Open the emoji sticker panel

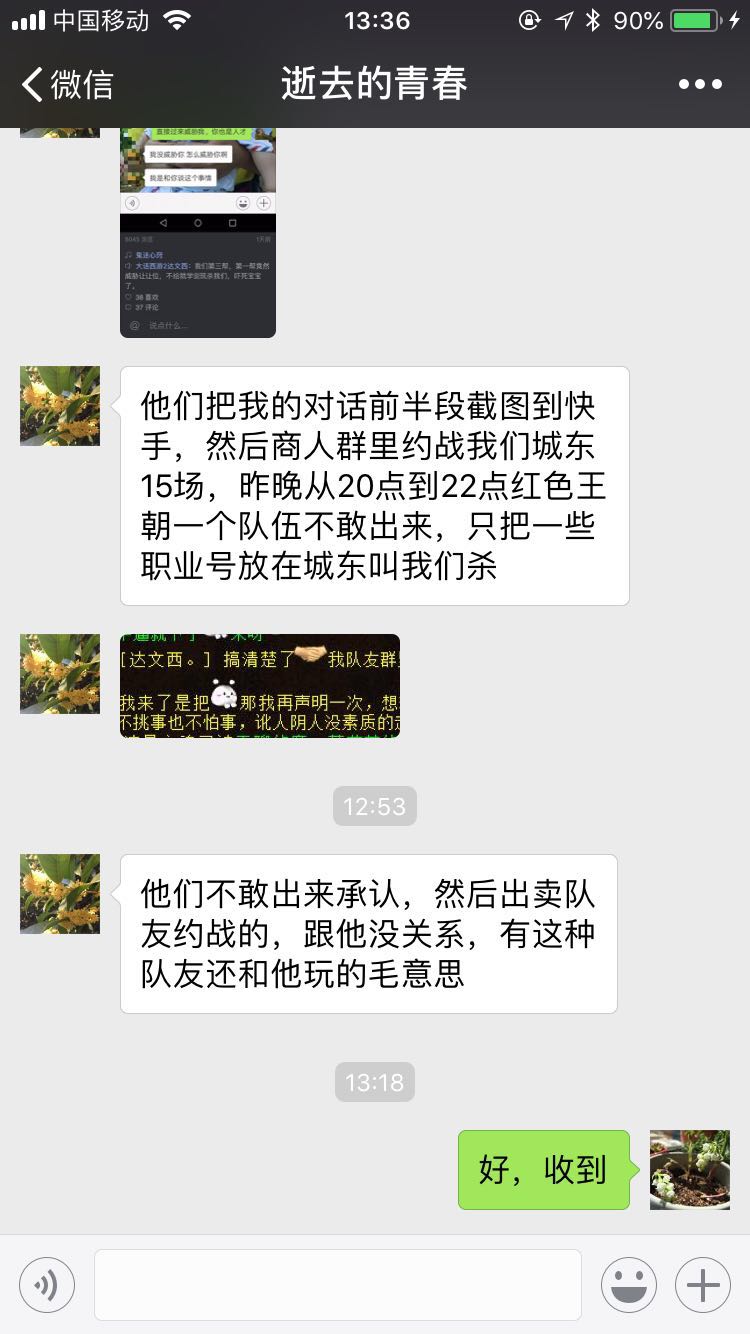pyautogui.click(x=629, y=1285)
